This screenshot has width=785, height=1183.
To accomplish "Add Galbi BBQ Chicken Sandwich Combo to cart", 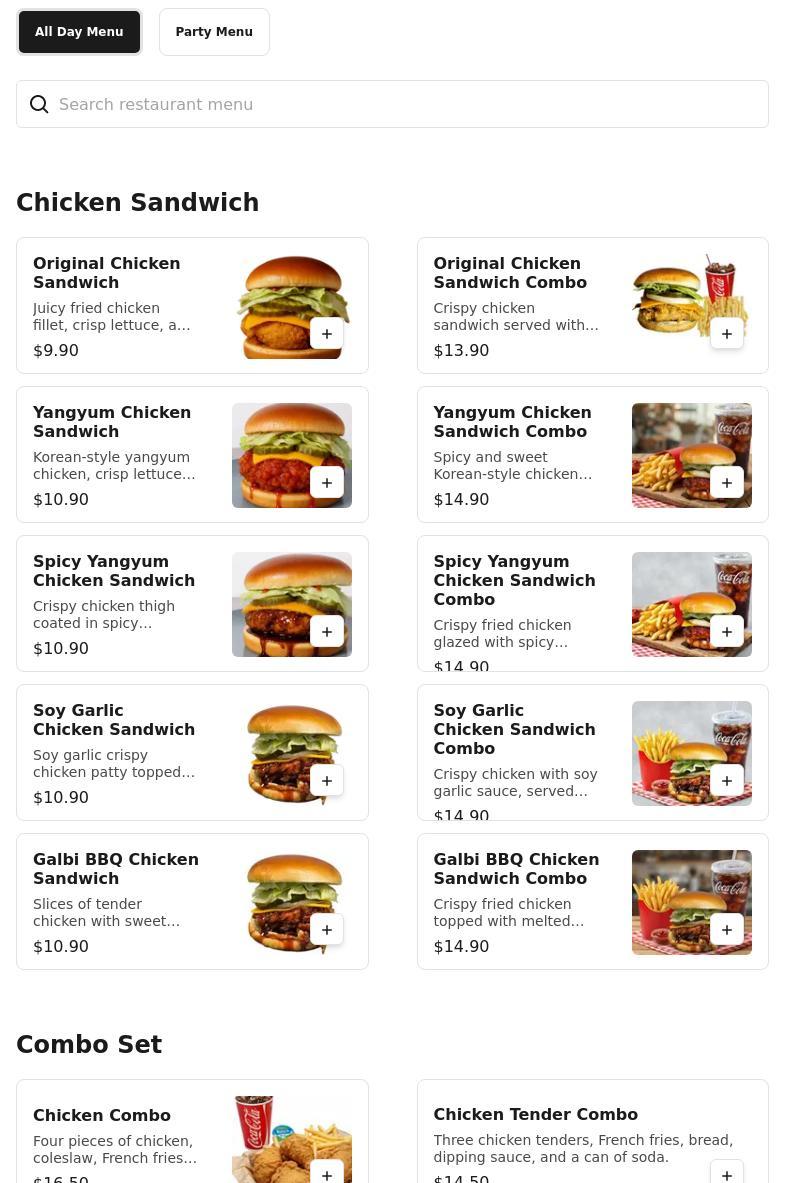I will tap(727, 930).
